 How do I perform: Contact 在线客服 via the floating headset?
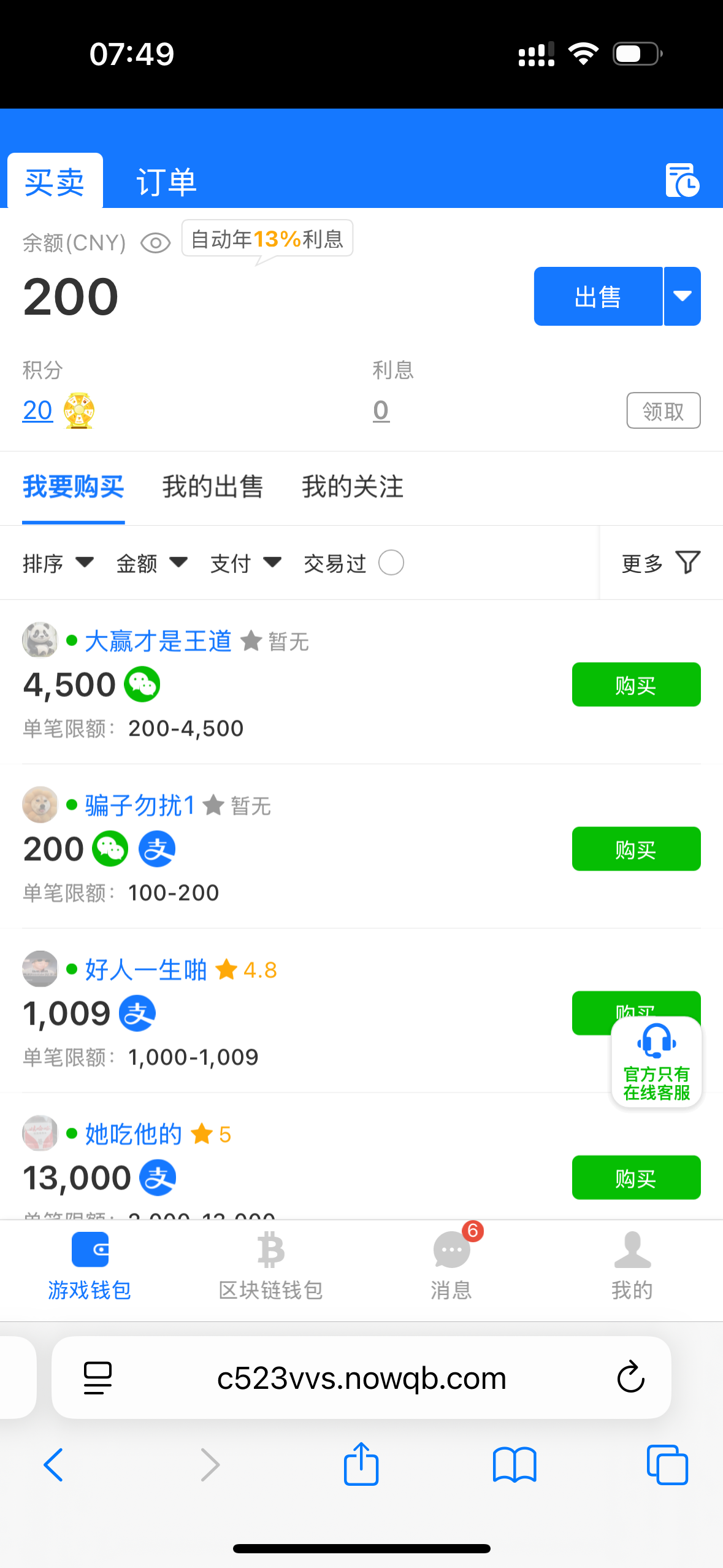(656, 1063)
